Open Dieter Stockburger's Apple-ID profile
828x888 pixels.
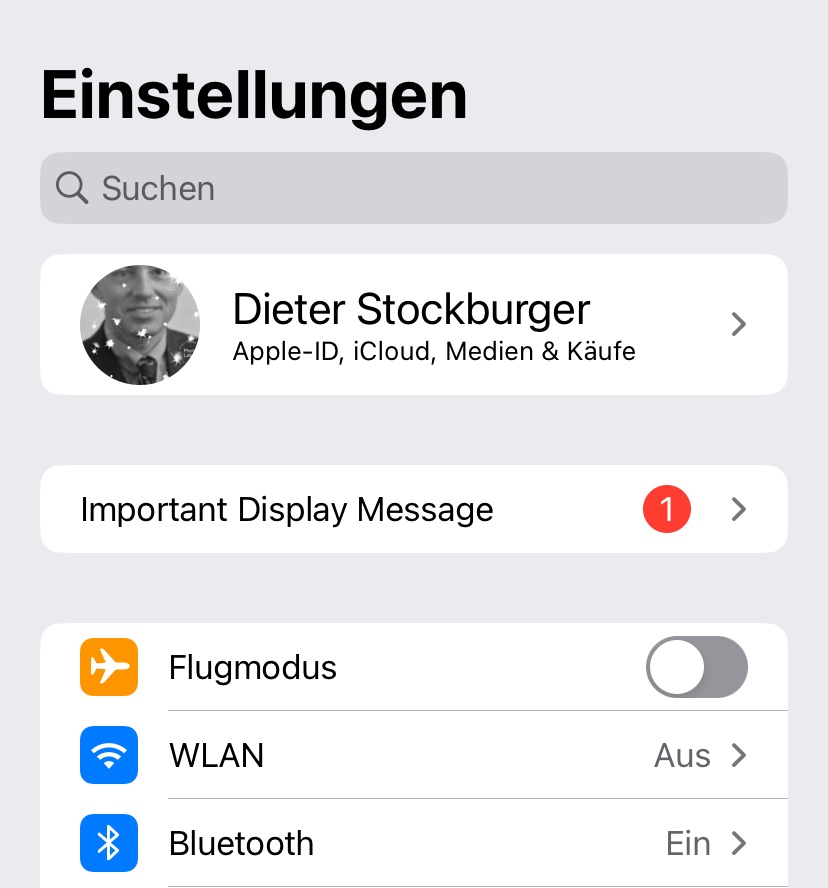coord(413,325)
